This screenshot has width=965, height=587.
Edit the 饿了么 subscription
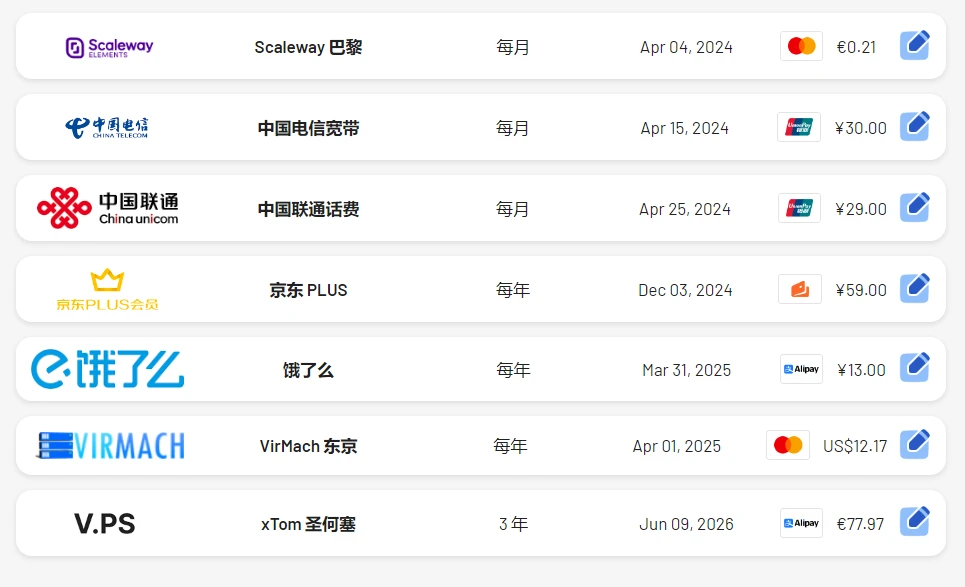point(914,368)
